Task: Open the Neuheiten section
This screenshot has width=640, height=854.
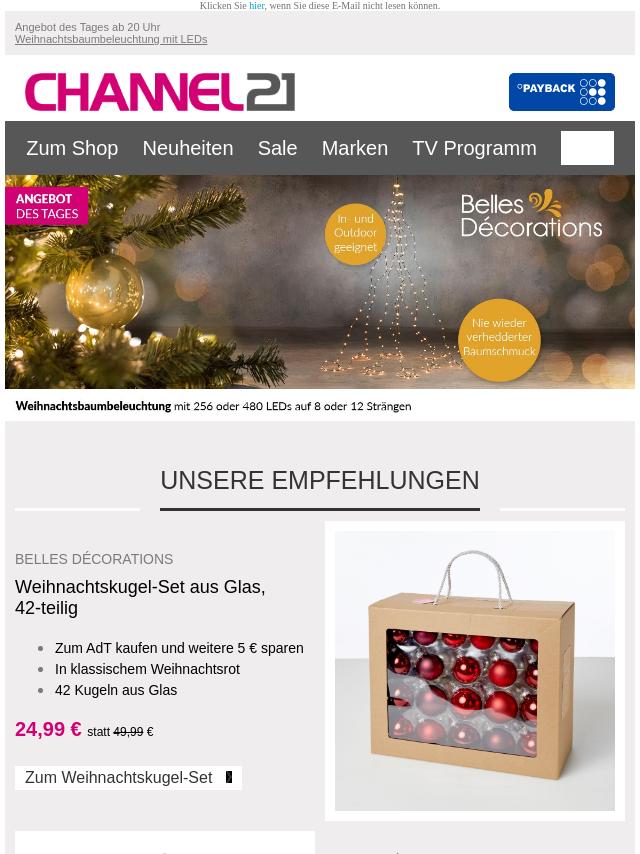Action: [x=187, y=148]
